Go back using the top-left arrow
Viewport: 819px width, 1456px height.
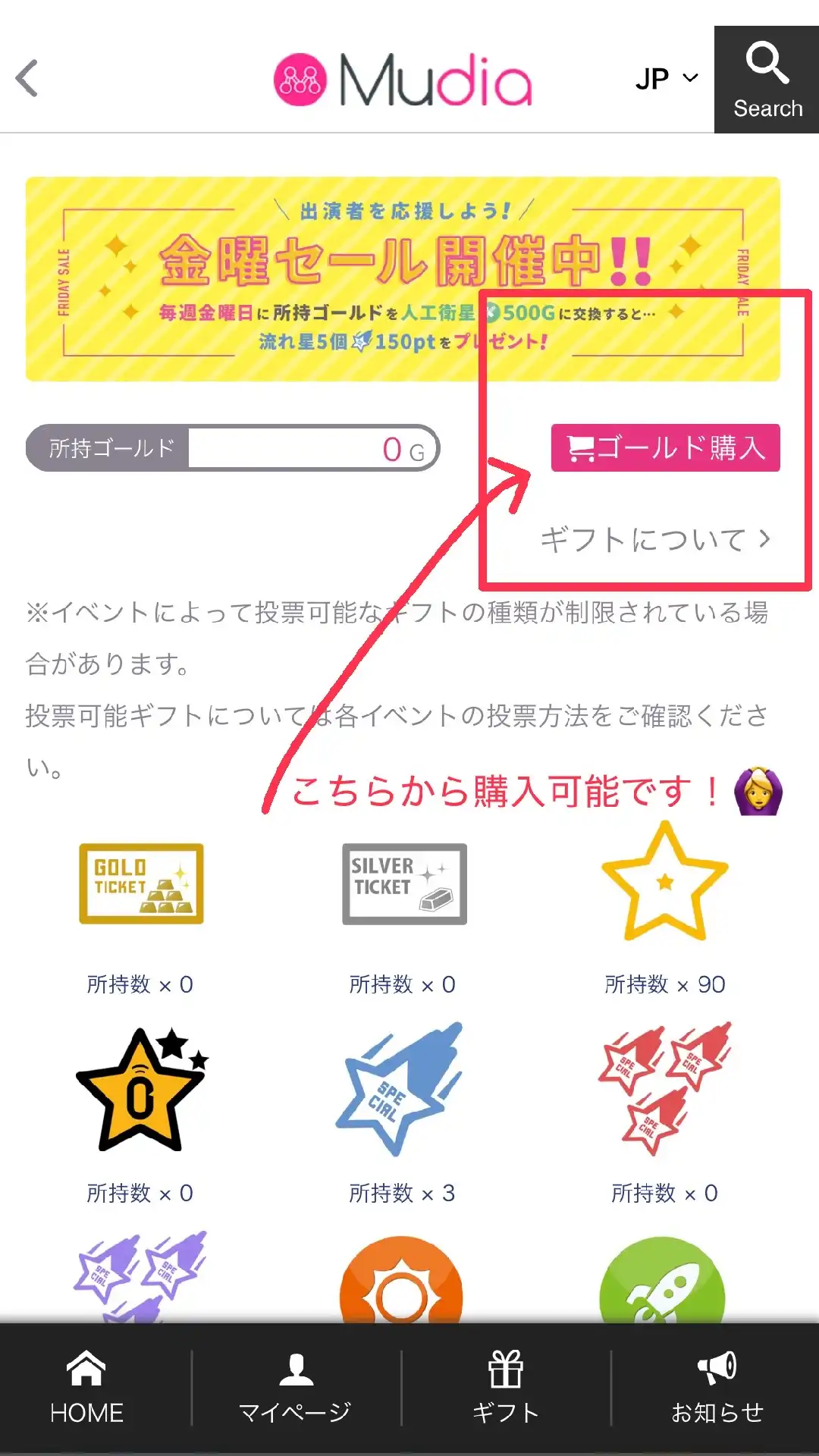tap(28, 78)
